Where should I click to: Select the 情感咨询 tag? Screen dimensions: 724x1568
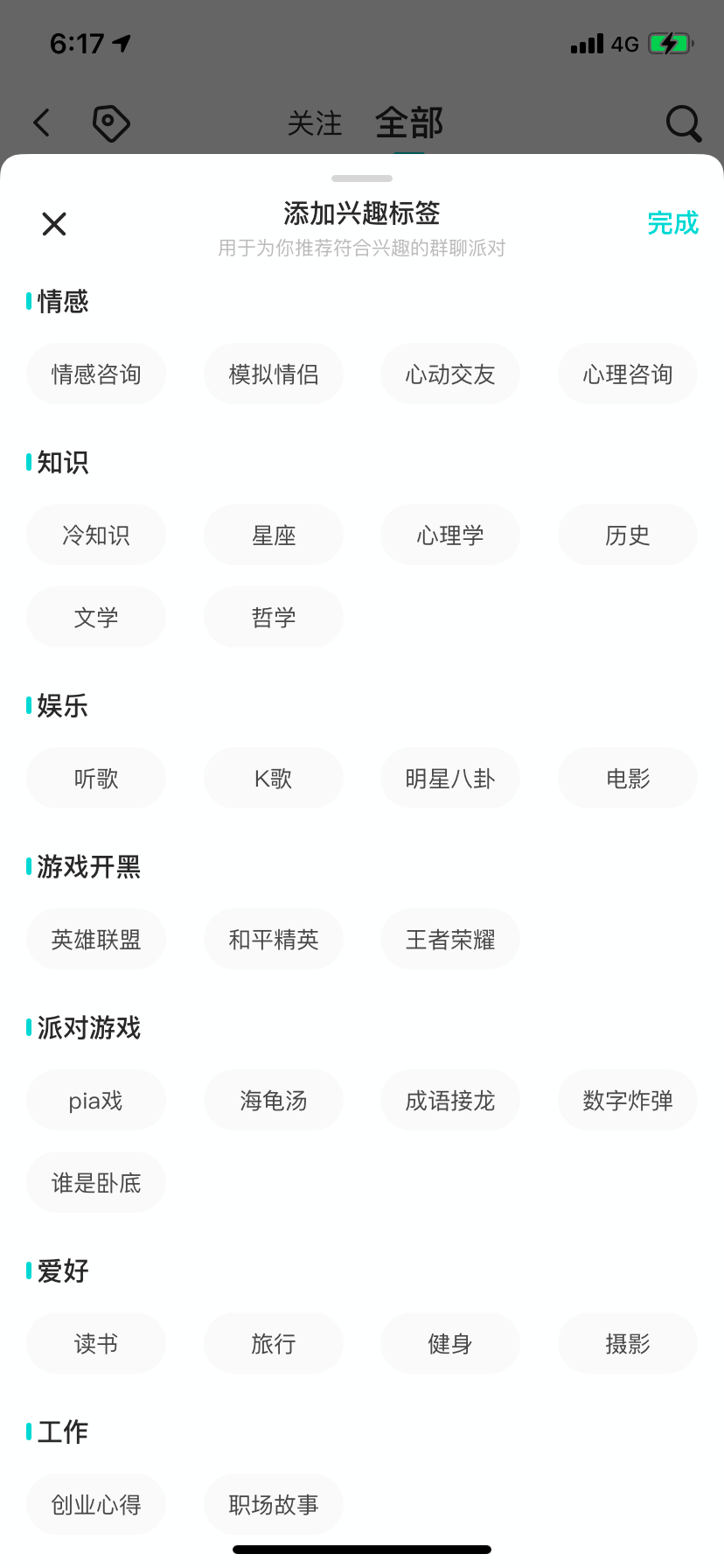(x=96, y=374)
